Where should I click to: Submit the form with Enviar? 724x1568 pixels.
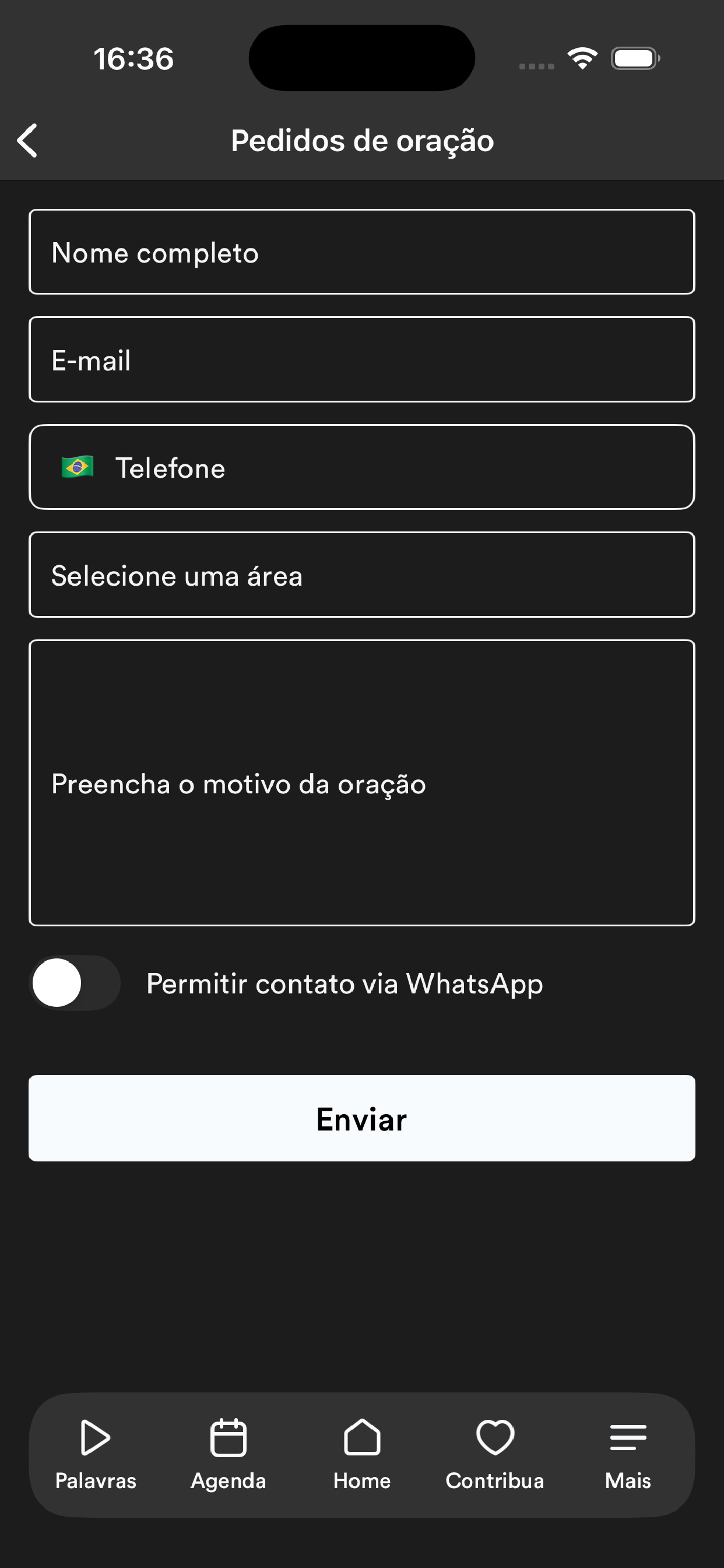(x=362, y=1118)
